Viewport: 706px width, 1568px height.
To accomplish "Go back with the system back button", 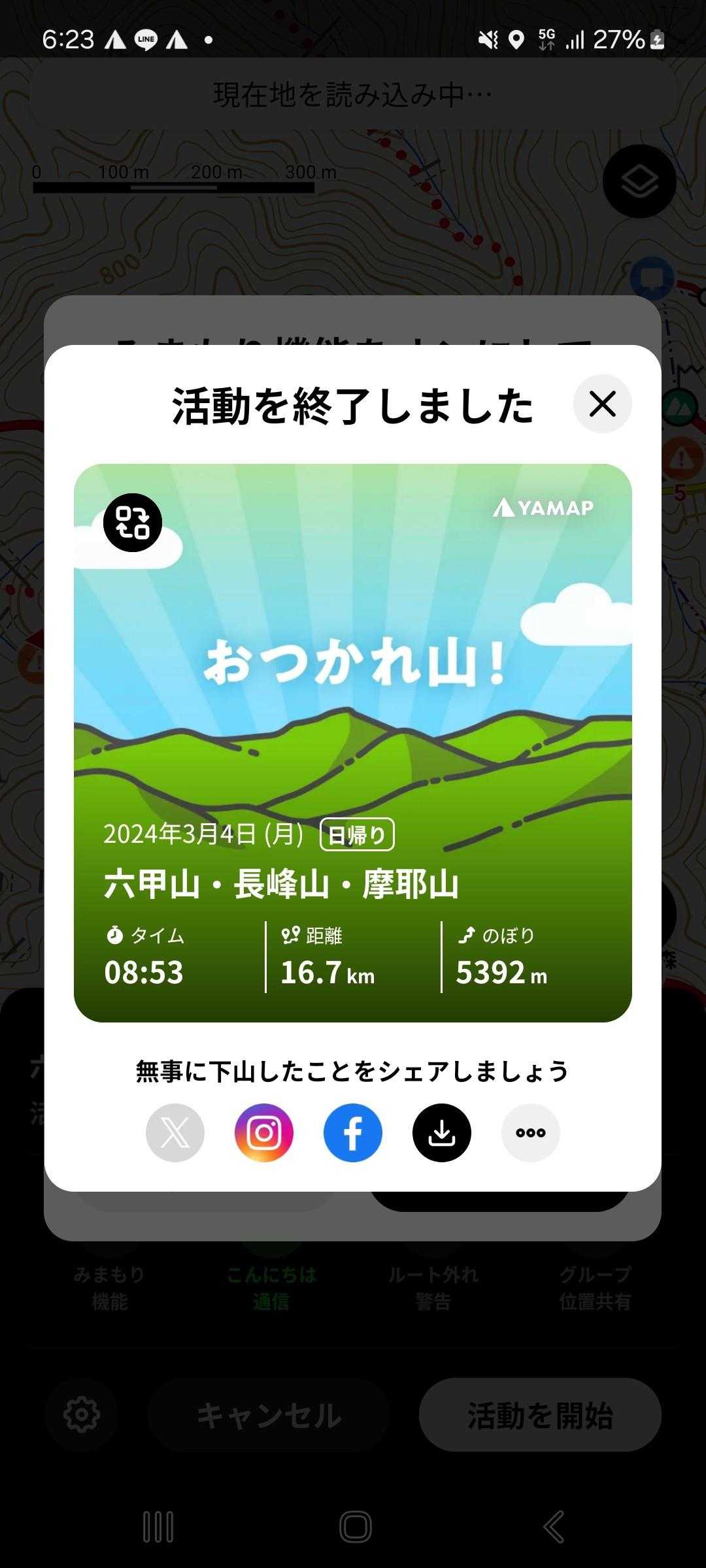I will click(553, 1527).
